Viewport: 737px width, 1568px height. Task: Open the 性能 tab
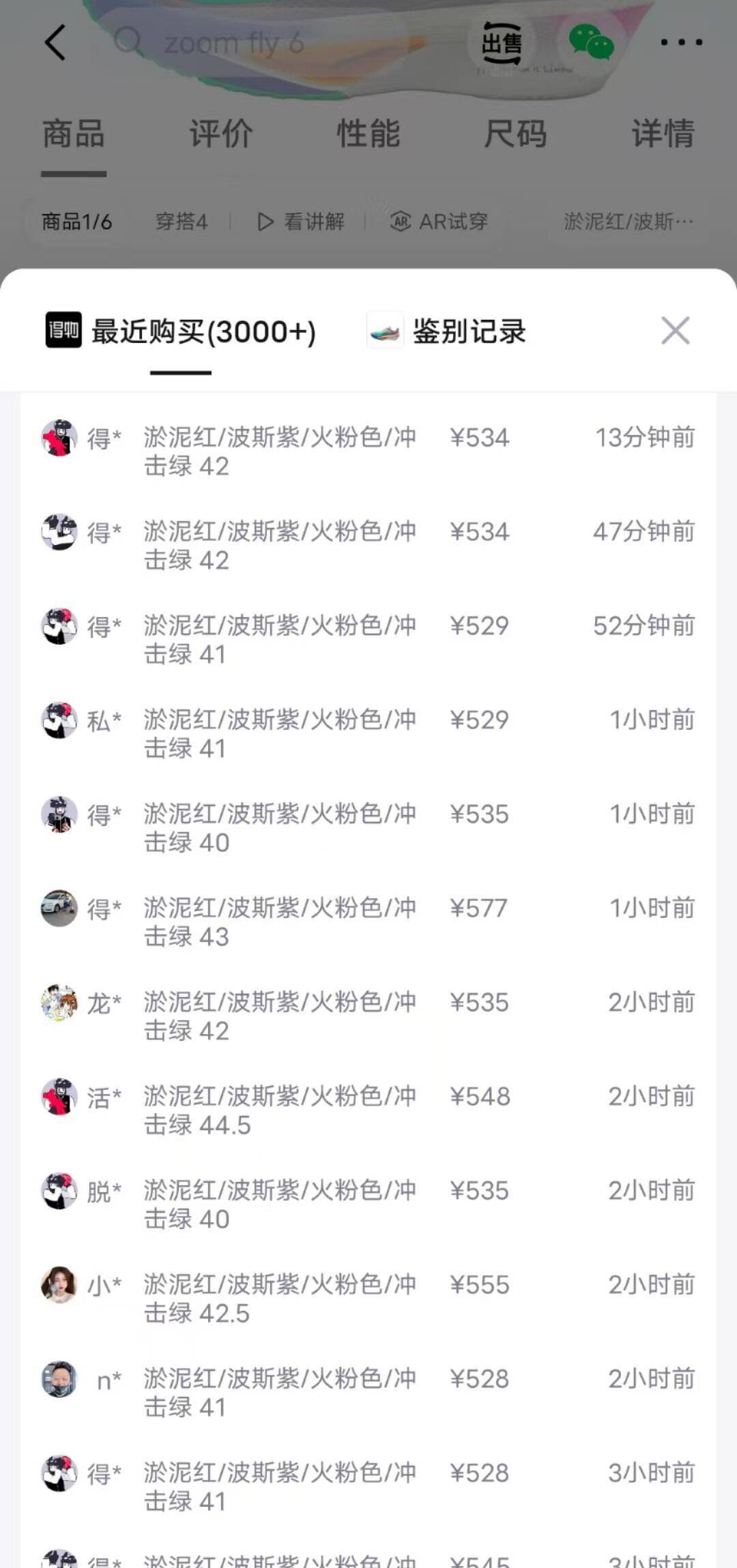click(368, 134)
